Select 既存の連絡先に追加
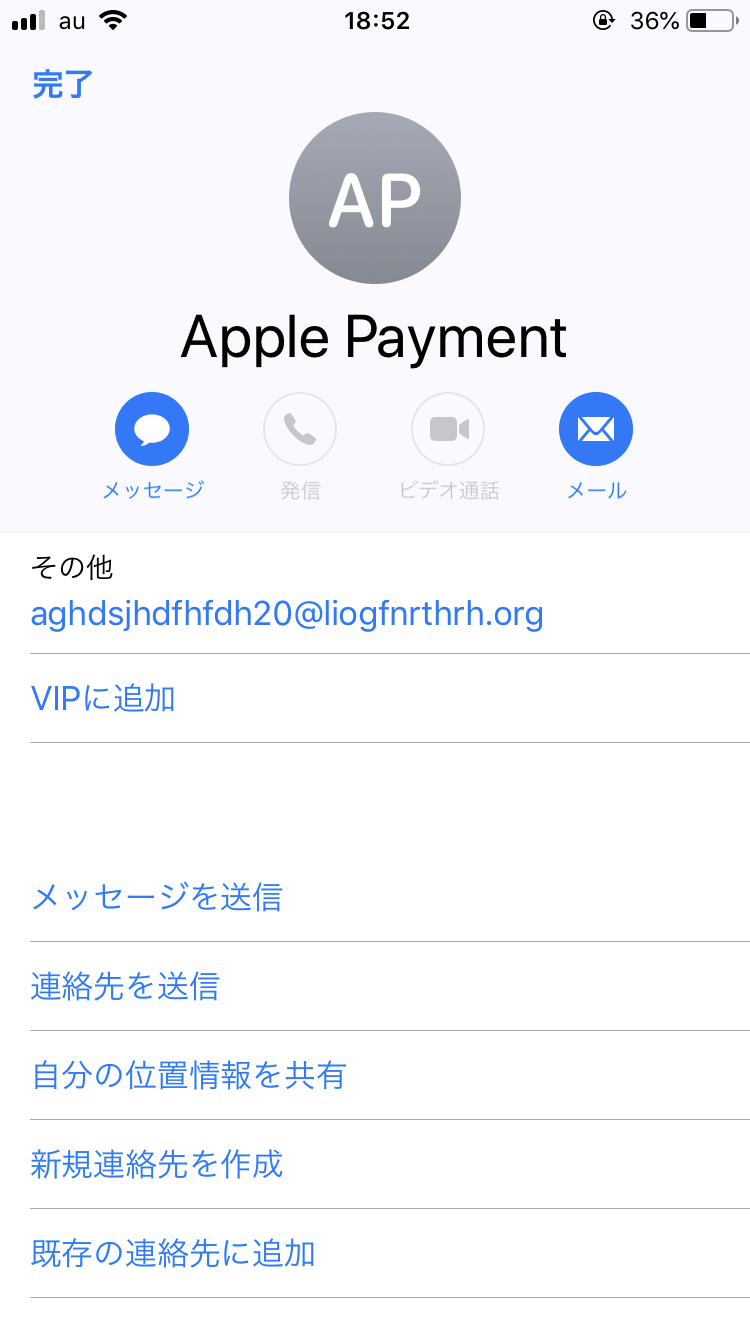 click(173, 1253)
